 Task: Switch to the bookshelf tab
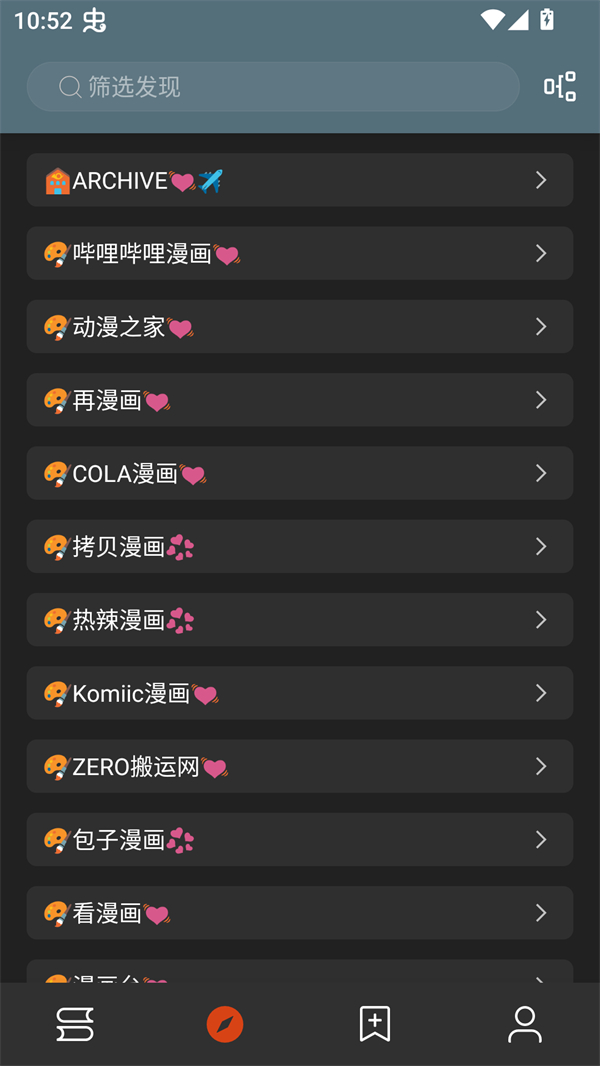click(75, 1024)
